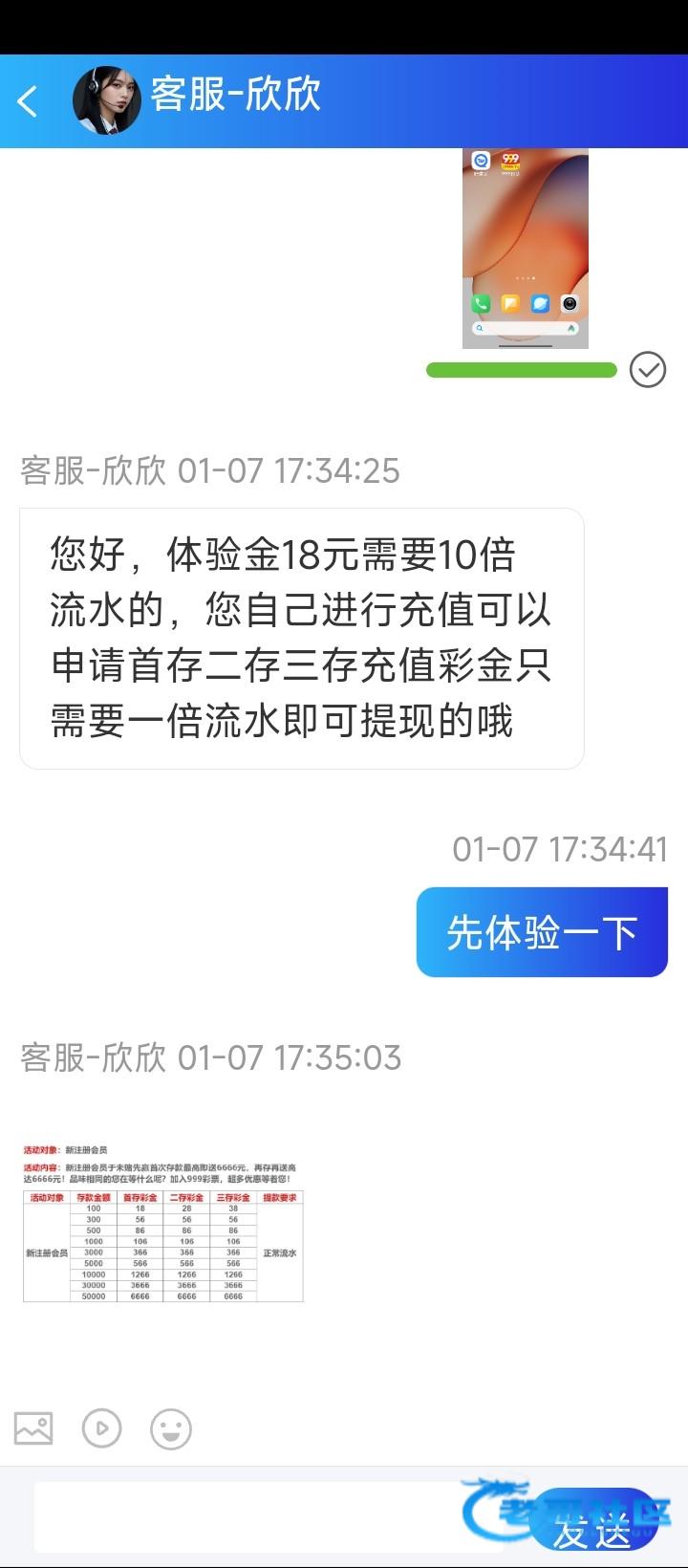View the deposit bonus table image
This screenshot has height=1568, width=688.
point(162,1222)
